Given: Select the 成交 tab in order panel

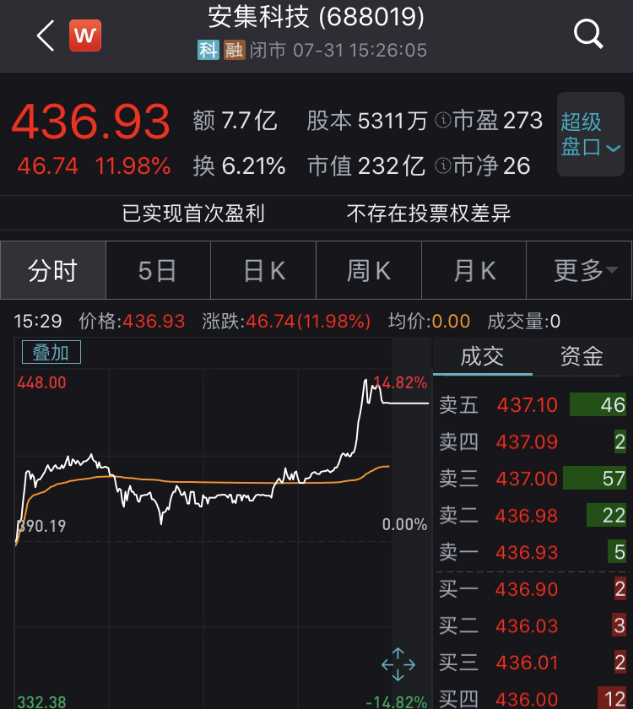Looking at the screenshot, I should tap(482, 356).
